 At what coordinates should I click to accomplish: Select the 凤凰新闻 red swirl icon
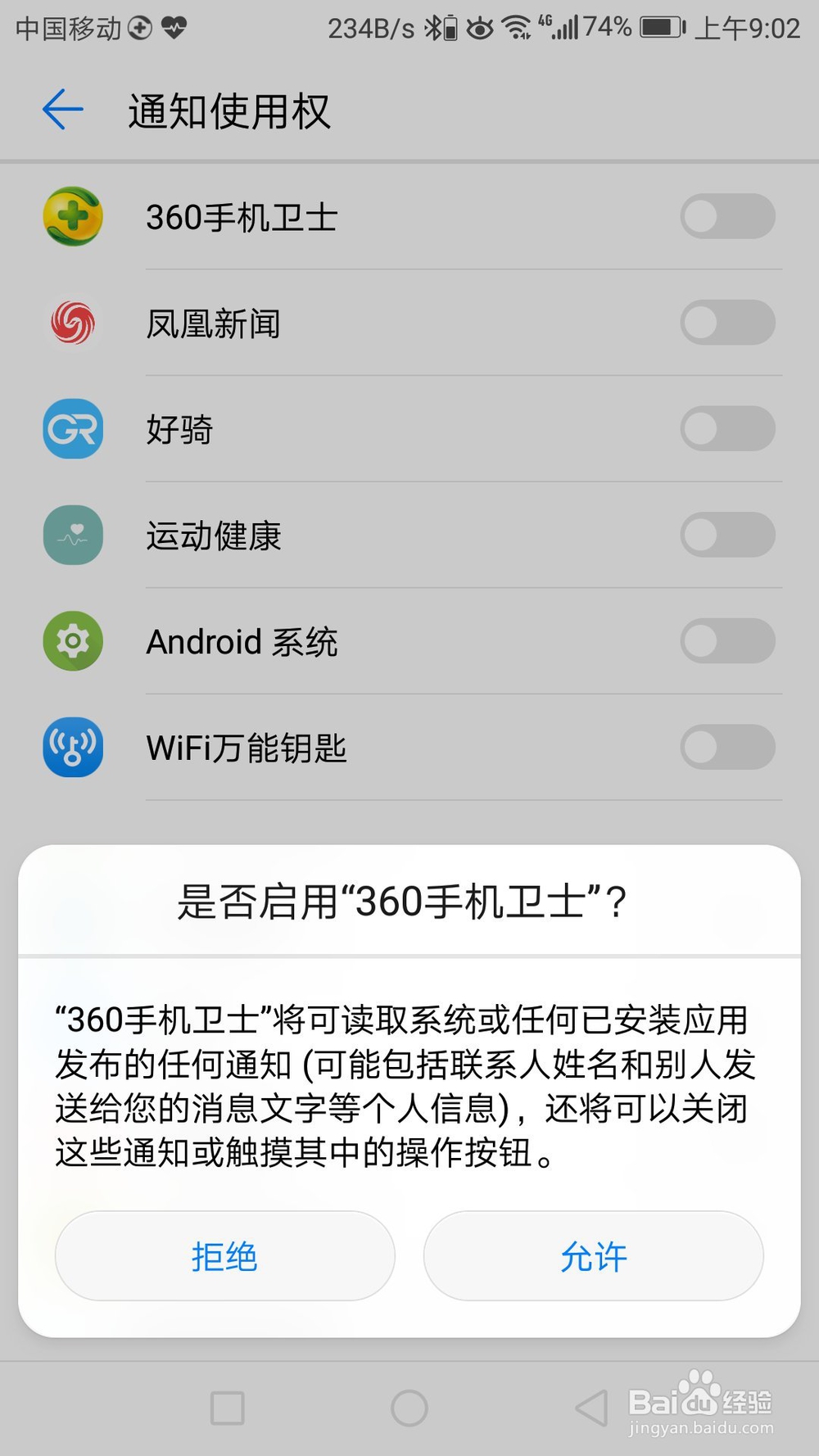[x=72, y=323]
